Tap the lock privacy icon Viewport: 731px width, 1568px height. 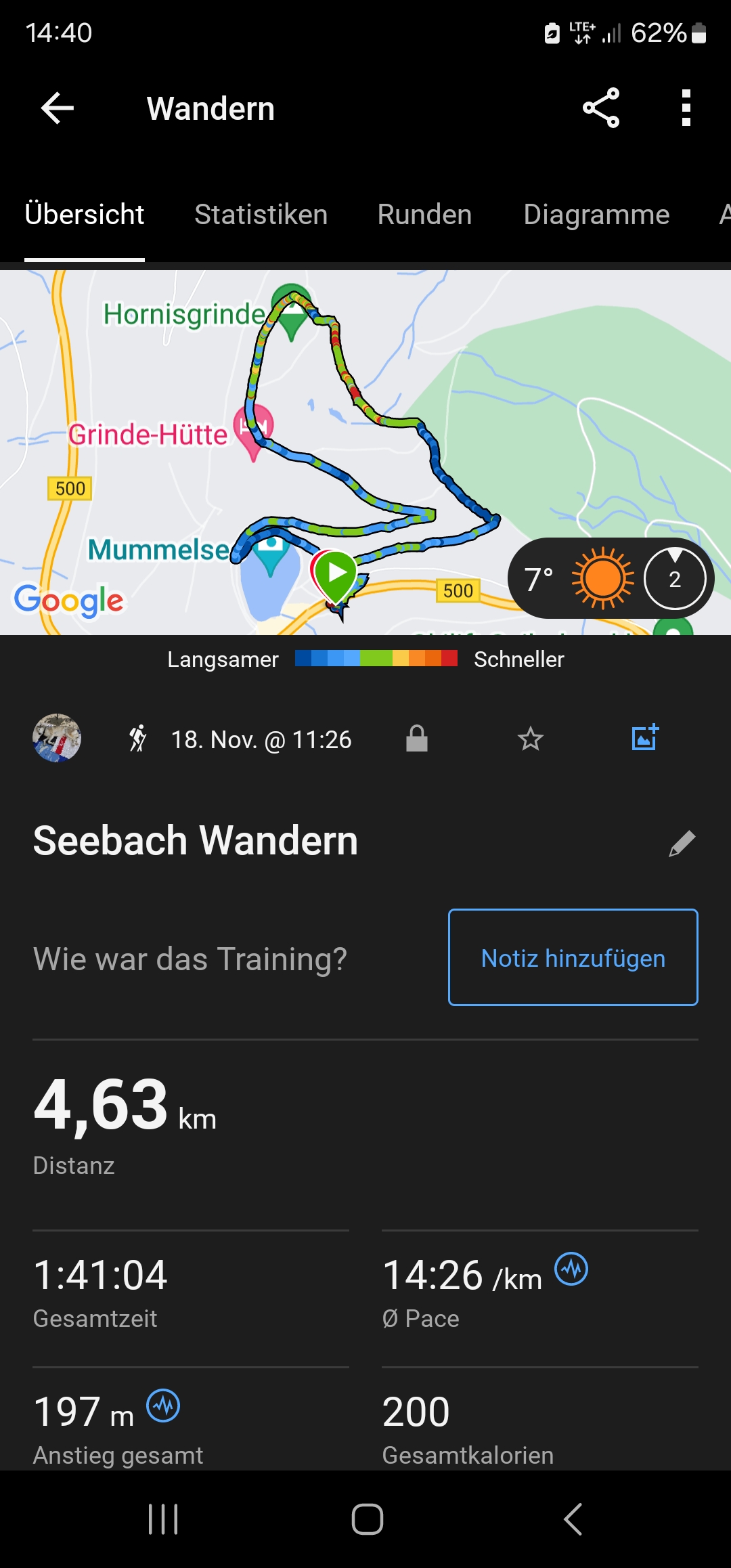click(416, 739)
